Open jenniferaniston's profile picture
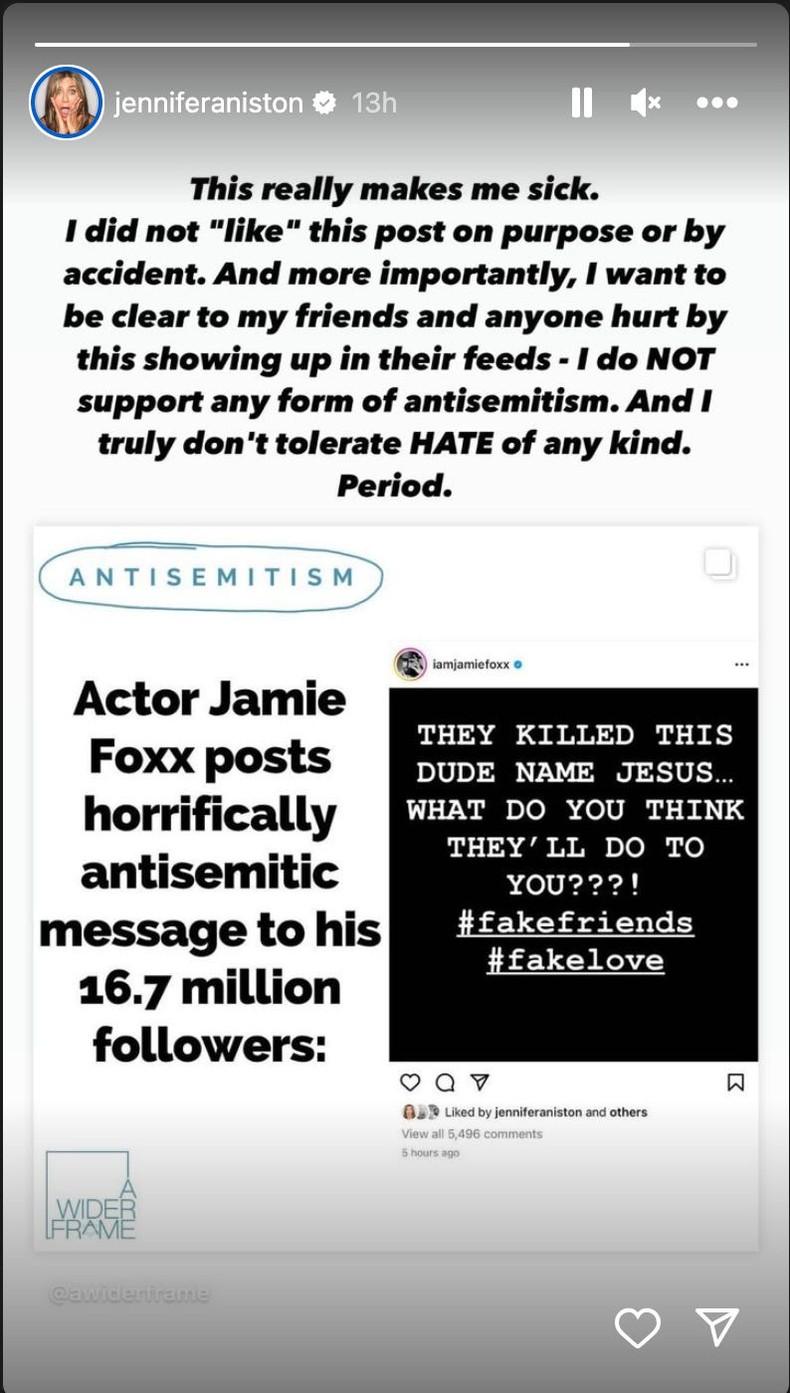 [66, 102]
